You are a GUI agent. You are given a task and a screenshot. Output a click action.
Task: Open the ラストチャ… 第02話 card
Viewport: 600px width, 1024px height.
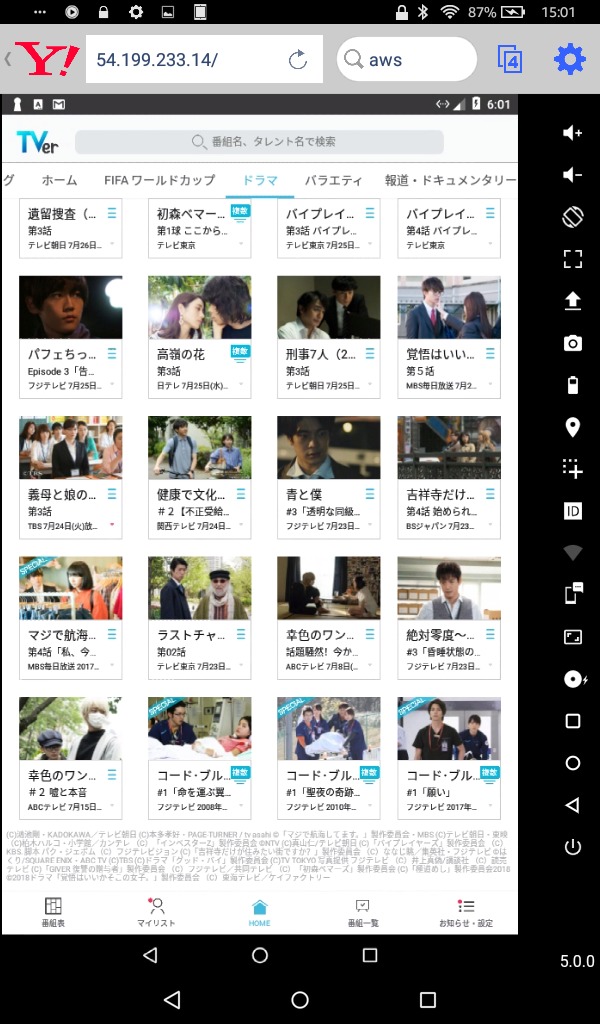(x=199, y=618)
